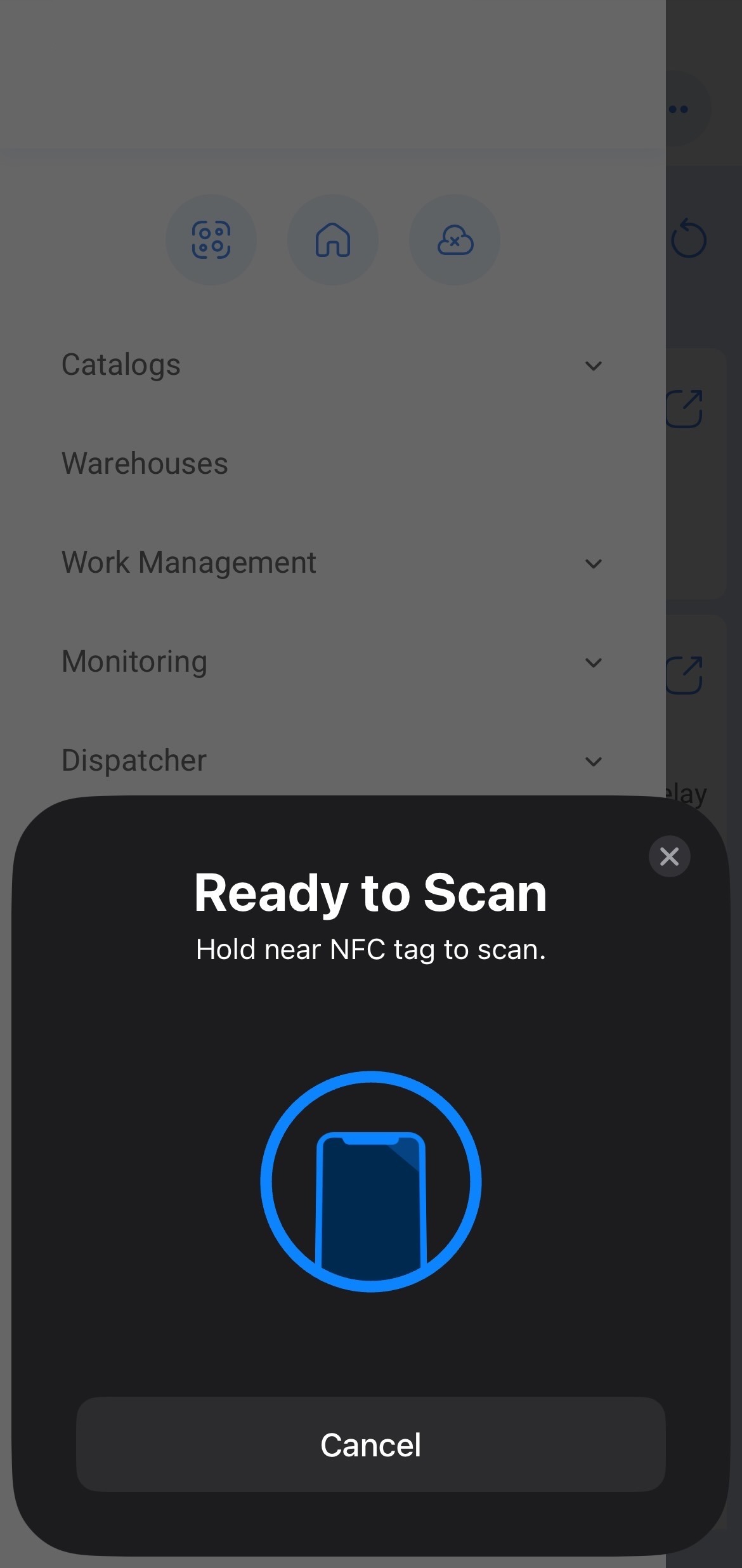
Task: Cancel the NFC scan
Action: pyautogui.click(x=370, y=1444)
